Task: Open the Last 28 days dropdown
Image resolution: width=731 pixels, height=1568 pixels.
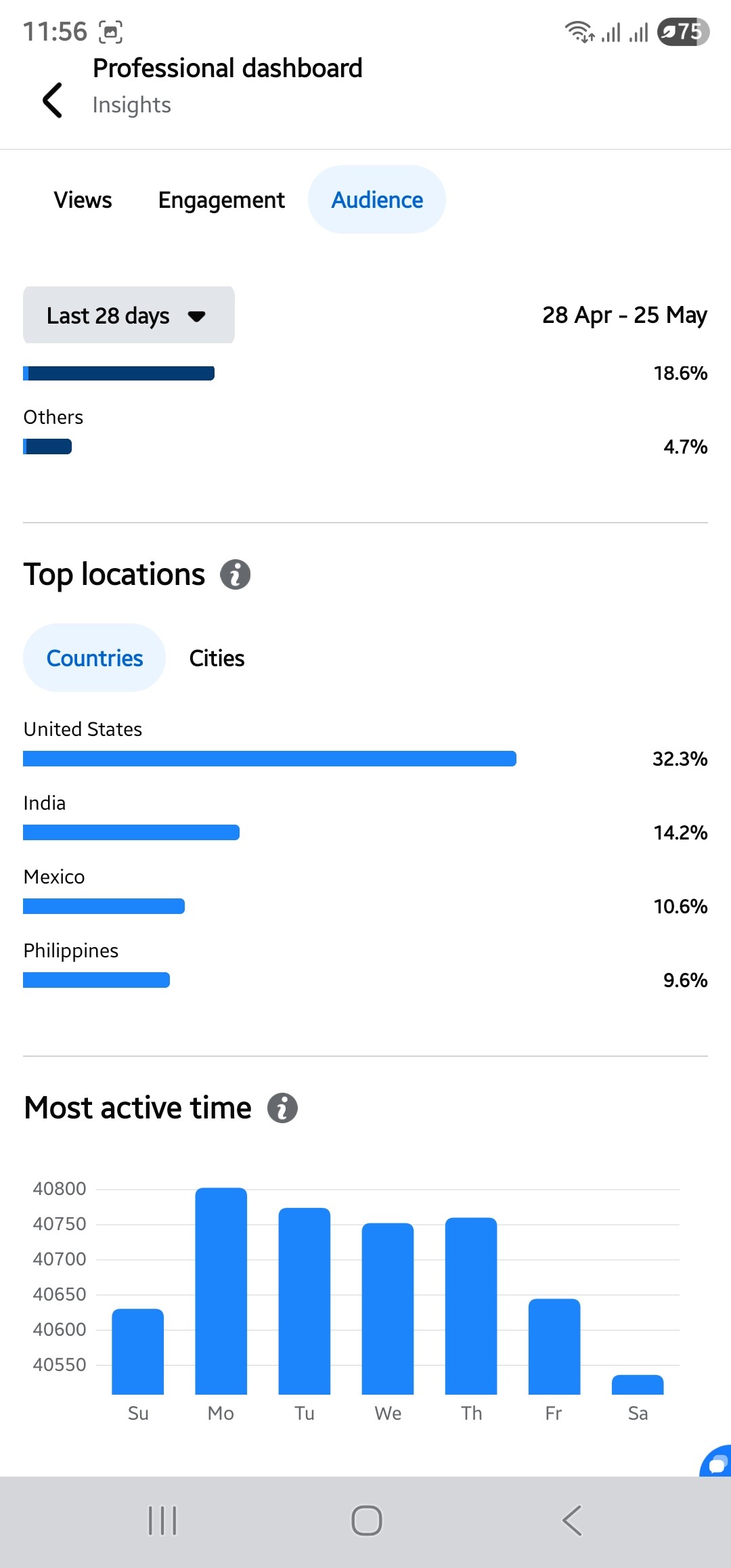Action: tap(129, 315)
